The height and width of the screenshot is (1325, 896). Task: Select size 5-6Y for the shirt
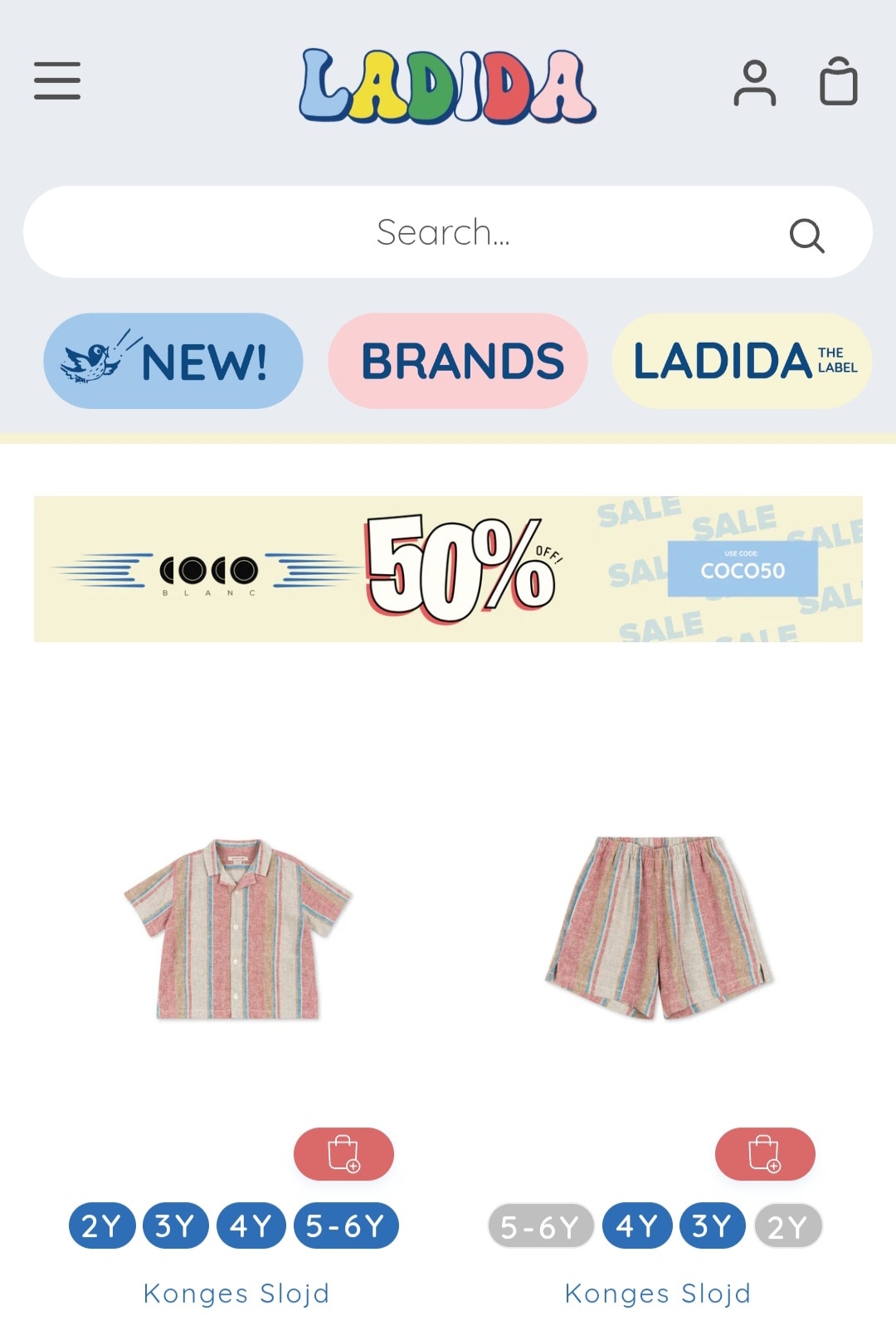pyautogui.click(x=345, y=1225)
